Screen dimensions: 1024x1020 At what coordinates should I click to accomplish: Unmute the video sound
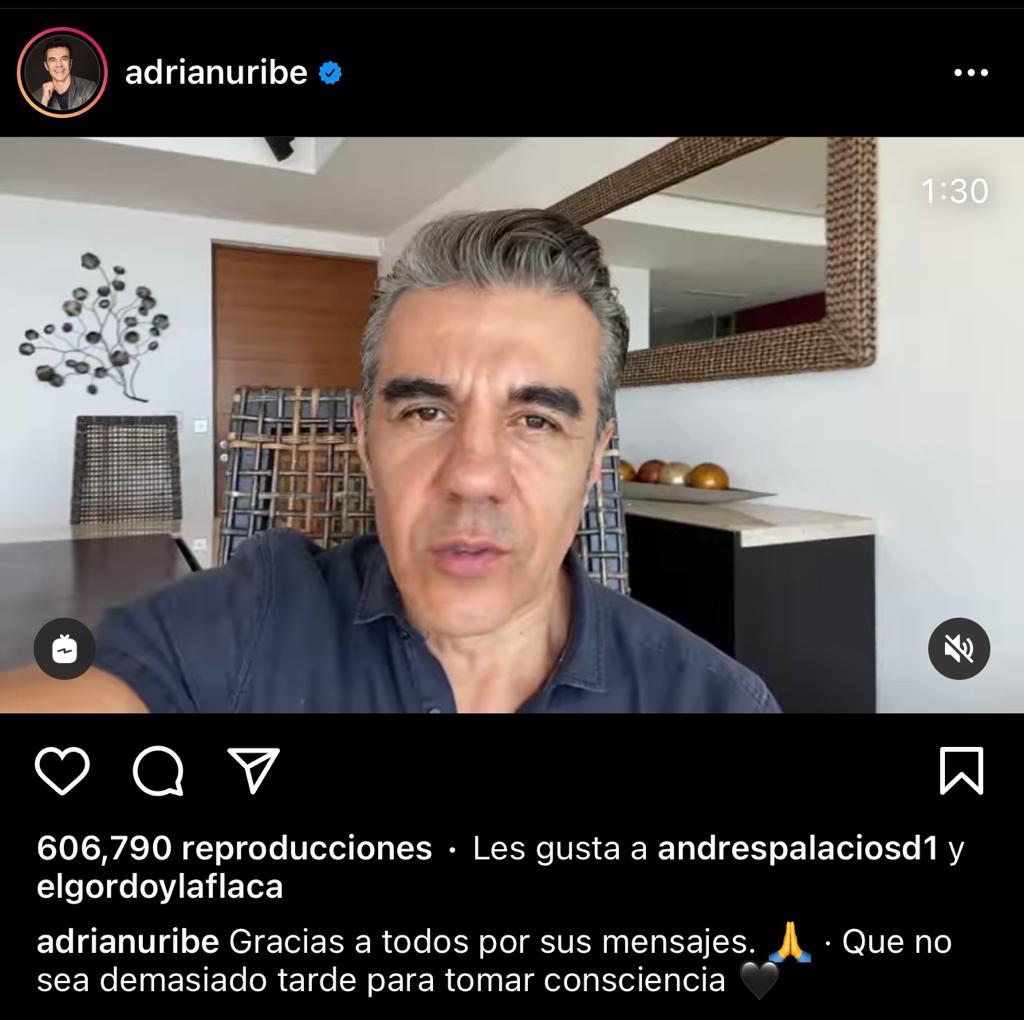point(958,649)
